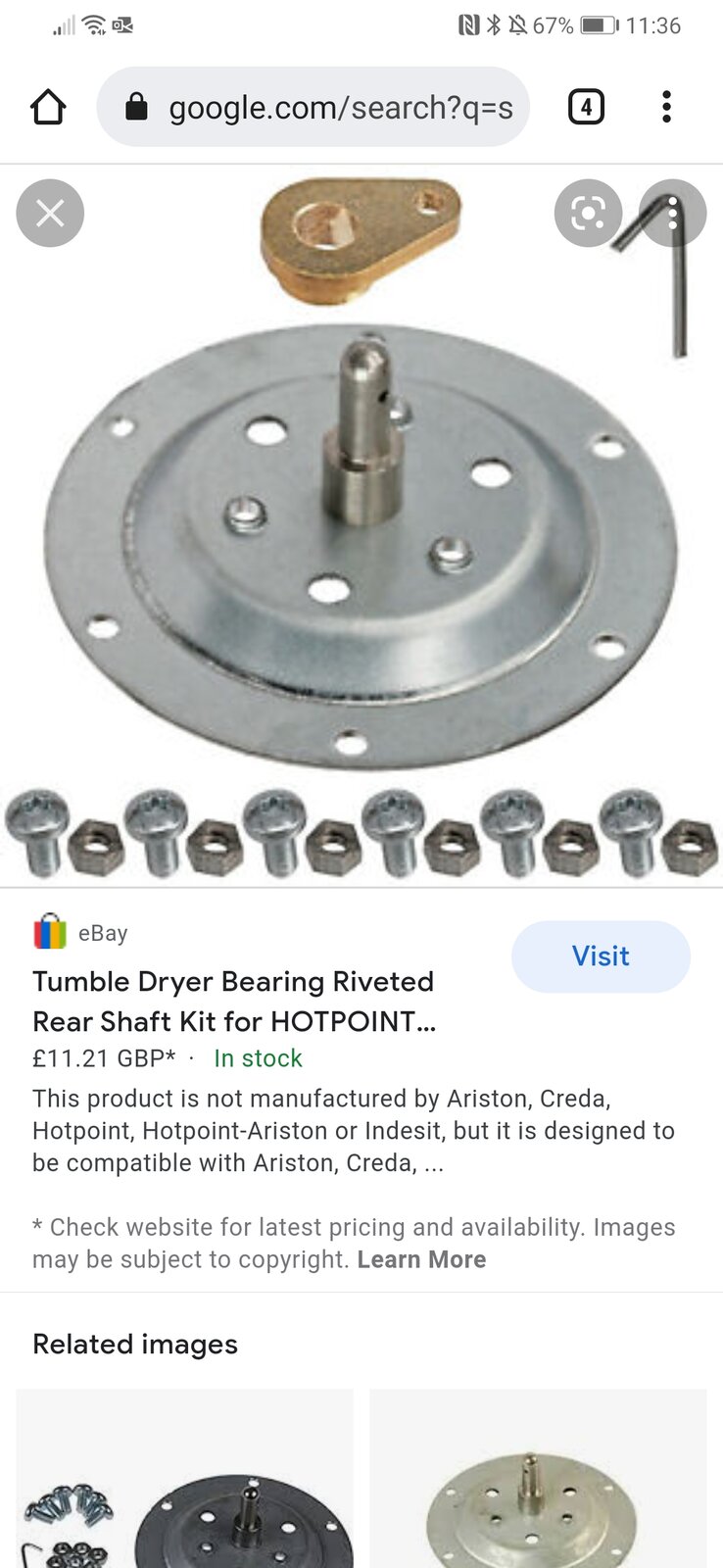Visit the eBay listing page
Image resolution: width=723 pixels, height=1568 pixels.
tap(601, 956)
